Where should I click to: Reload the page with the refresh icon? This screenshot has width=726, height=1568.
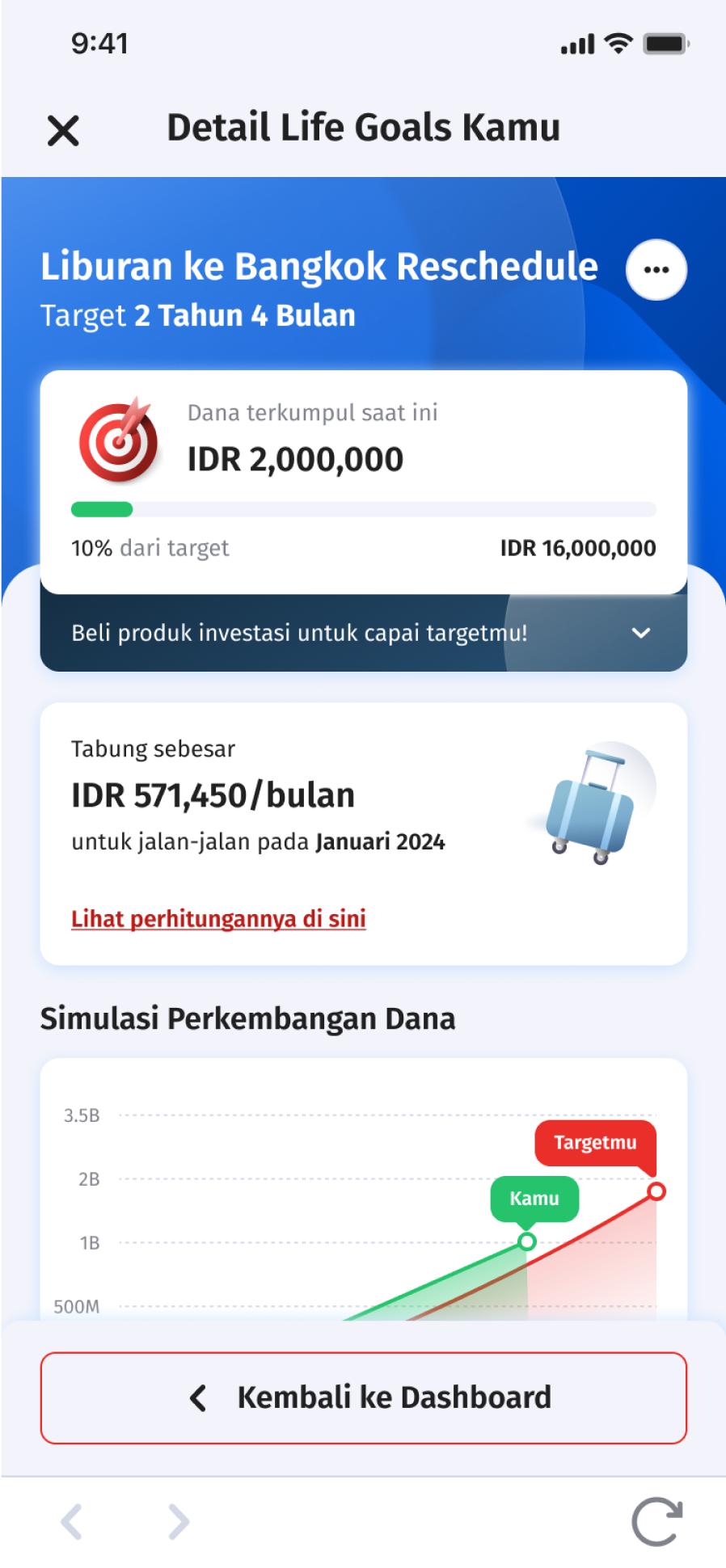click(x=656, y=1522)
